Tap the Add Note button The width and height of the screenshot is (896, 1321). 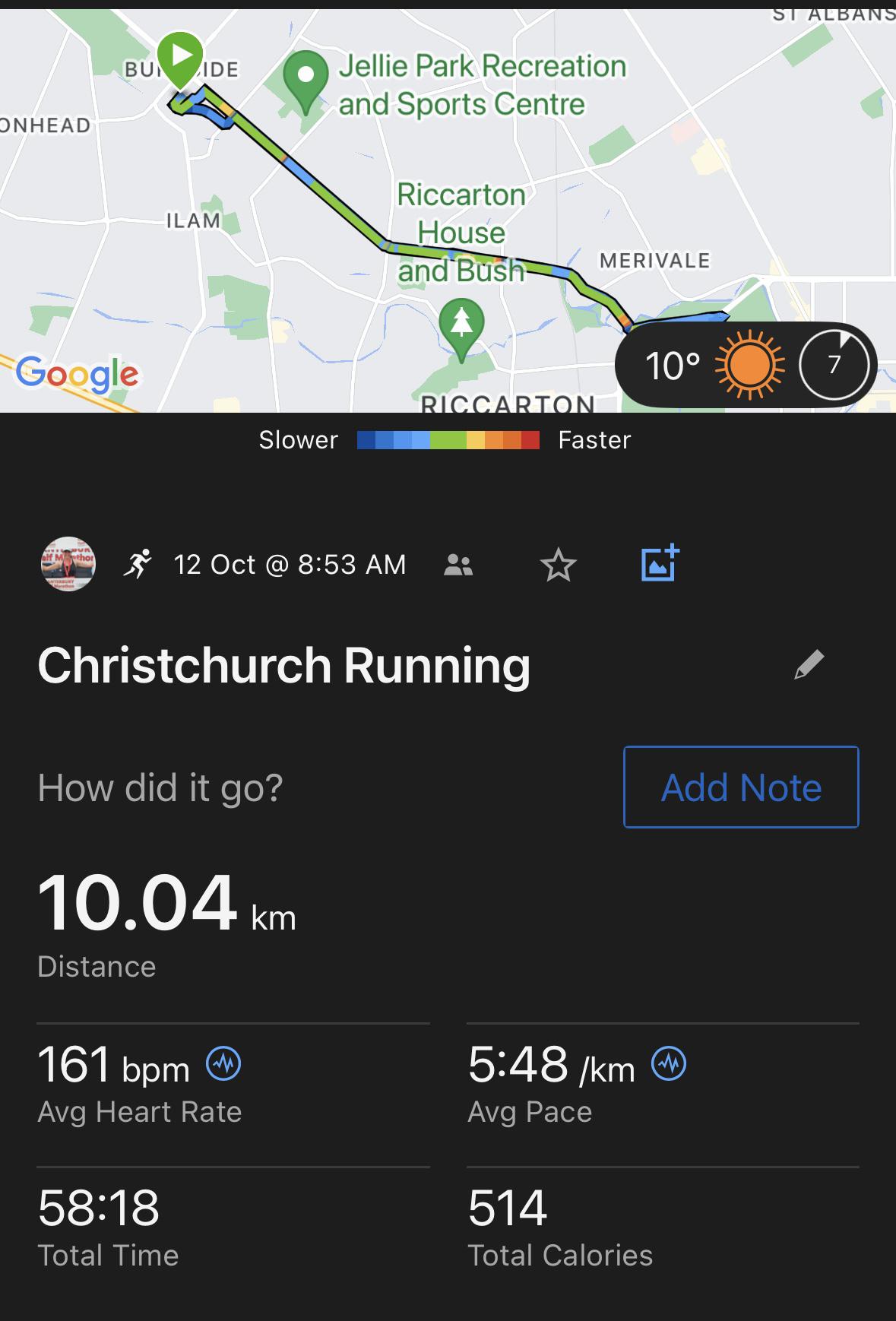tap(741, 787)
